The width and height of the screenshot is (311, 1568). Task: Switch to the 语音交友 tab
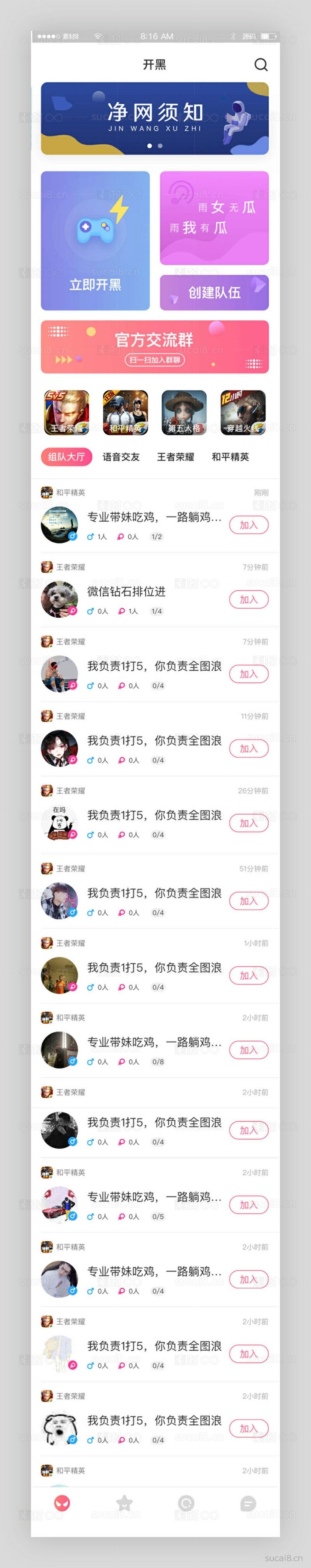pos(121,457)
